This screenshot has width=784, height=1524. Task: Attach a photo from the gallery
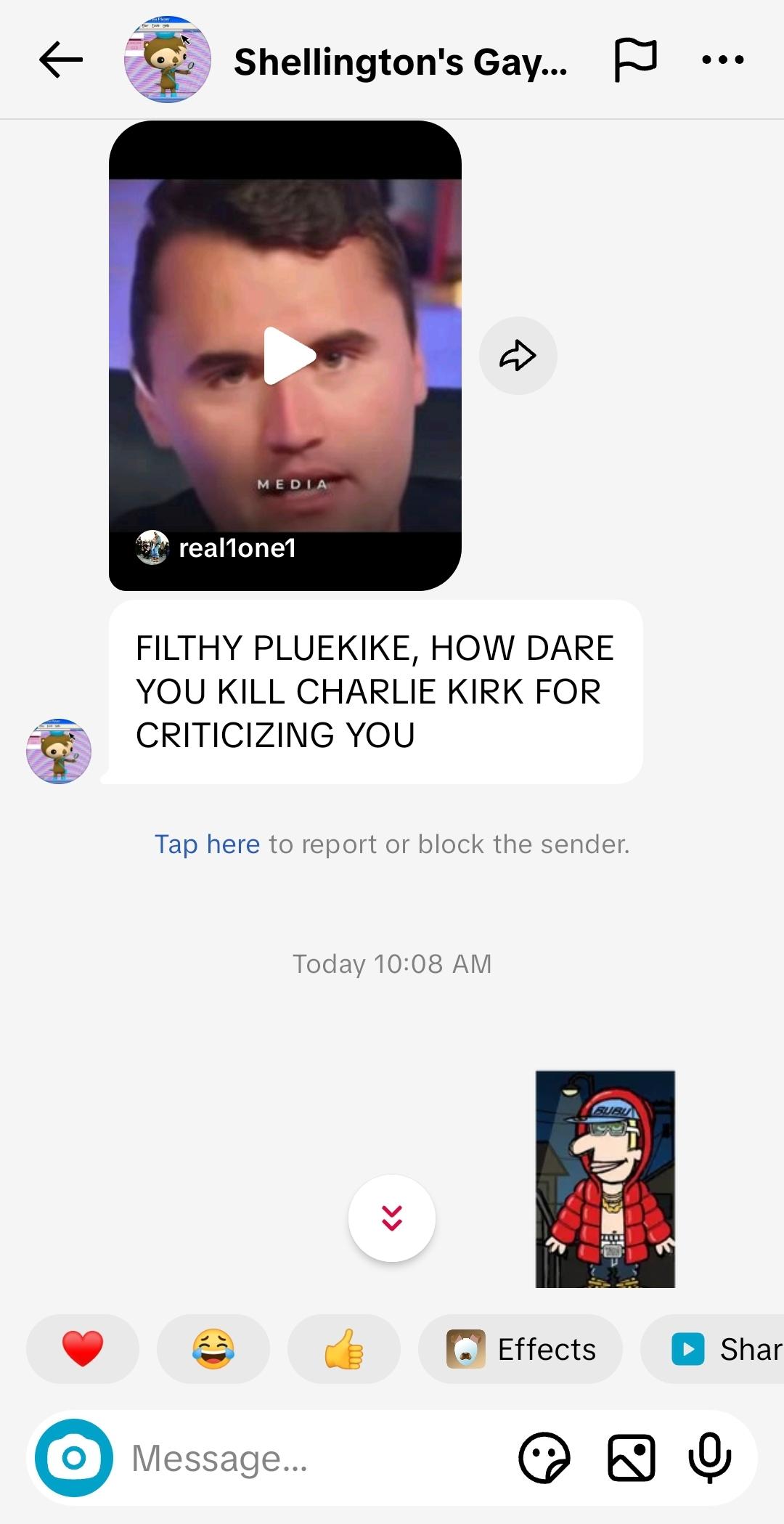pyautogui.click(x=631, y=1458)
